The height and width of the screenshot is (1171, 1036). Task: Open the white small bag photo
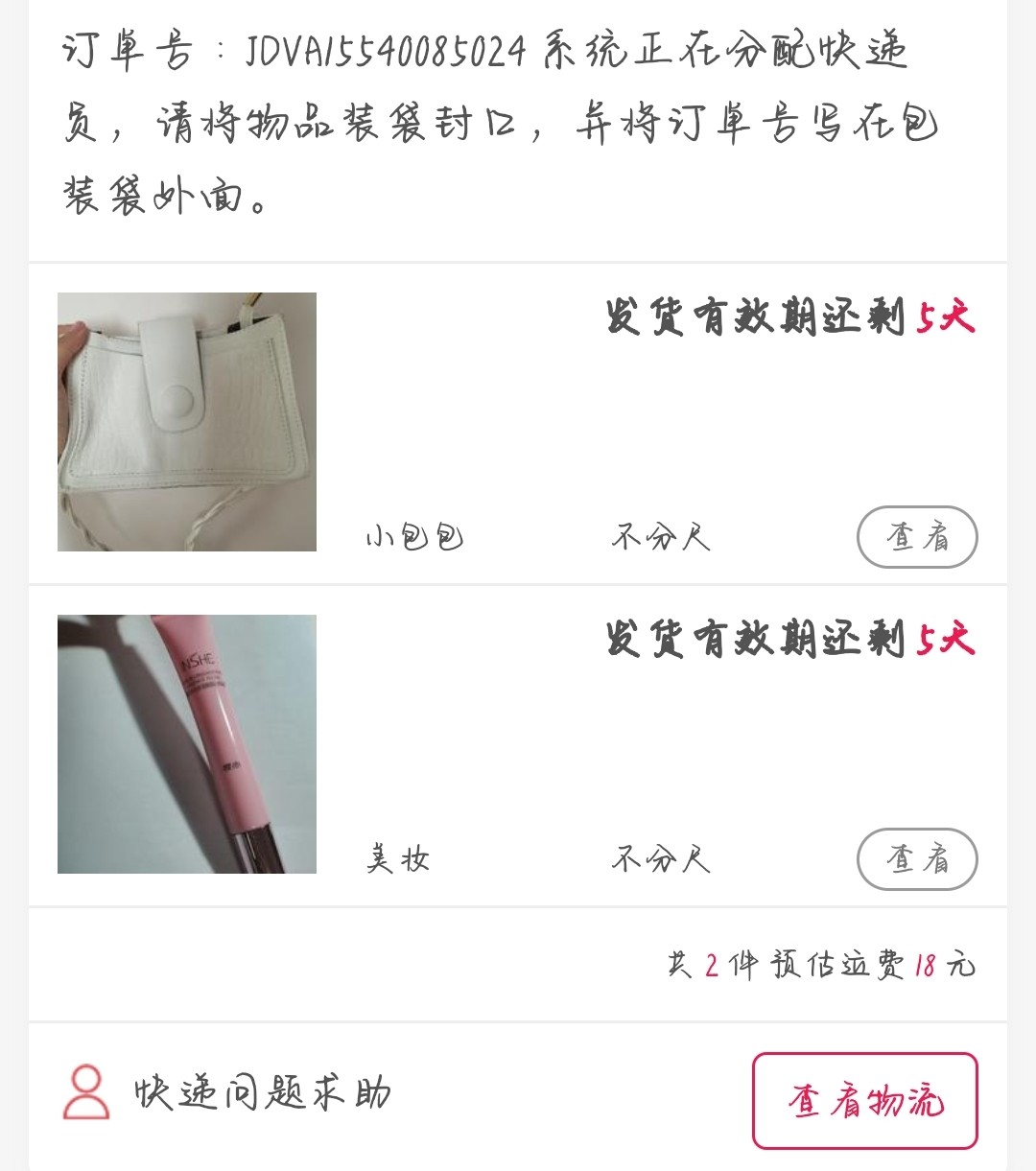187,422
